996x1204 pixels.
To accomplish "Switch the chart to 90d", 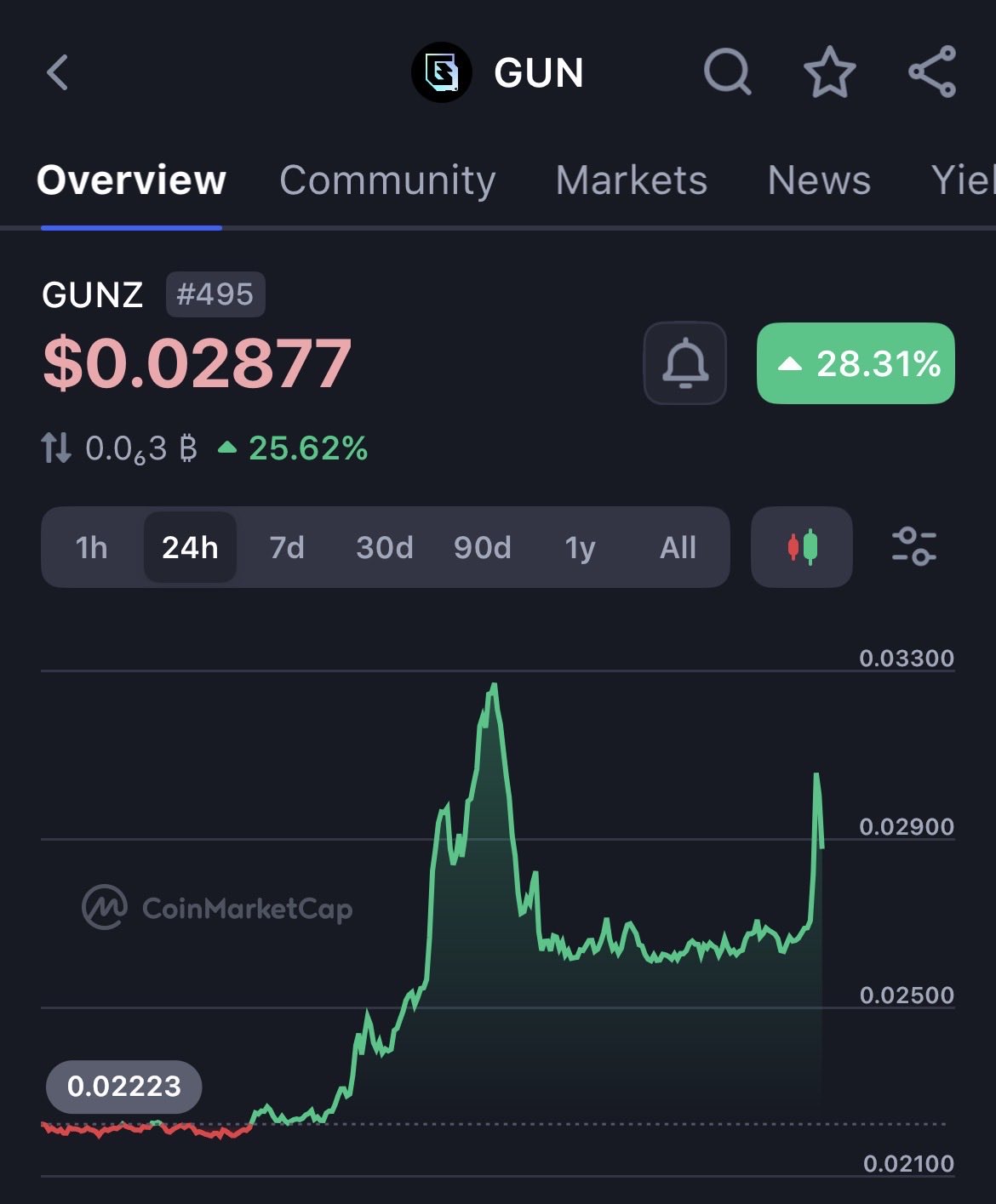I will 483,547.
